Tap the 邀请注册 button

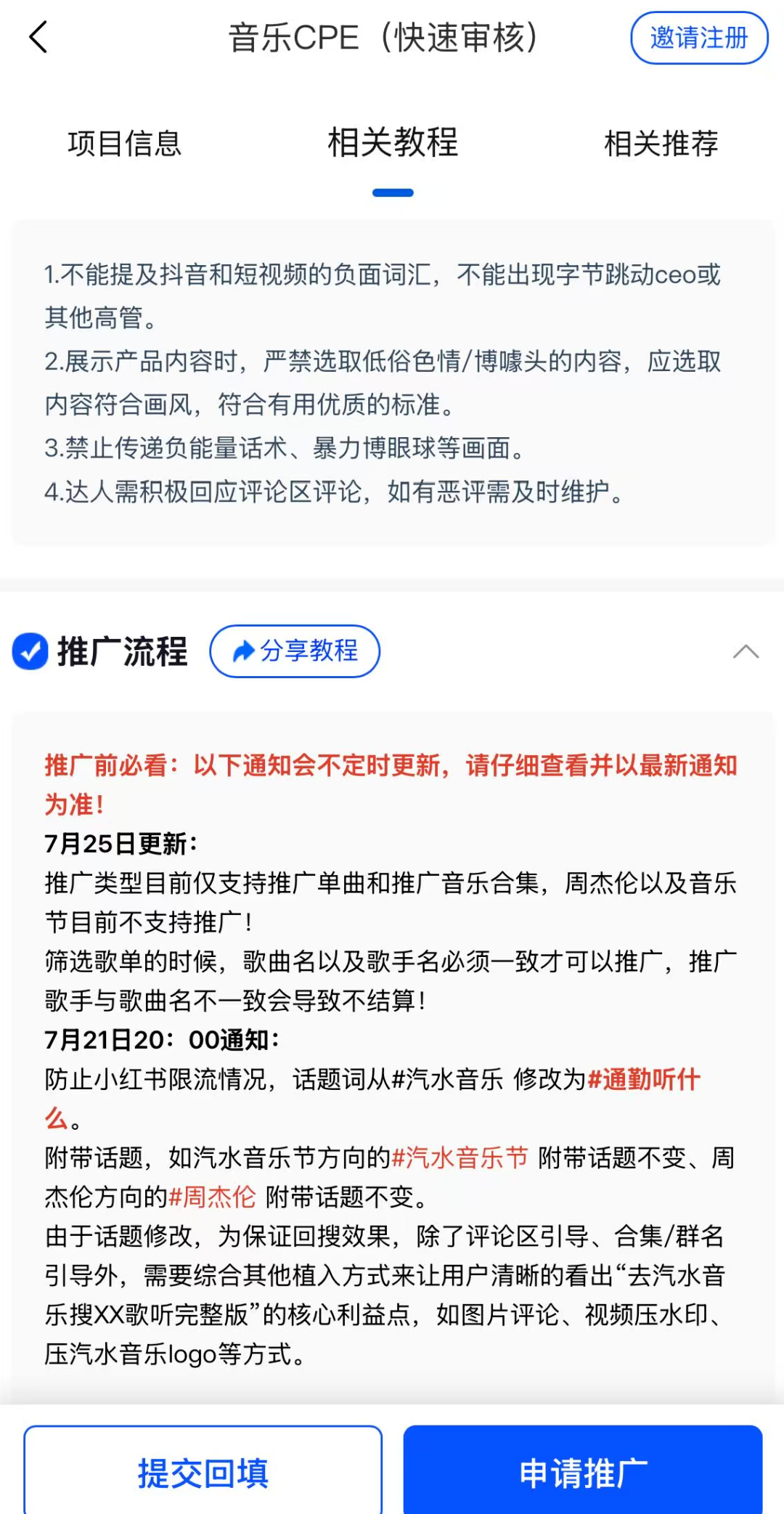click(x=698, y=38)
